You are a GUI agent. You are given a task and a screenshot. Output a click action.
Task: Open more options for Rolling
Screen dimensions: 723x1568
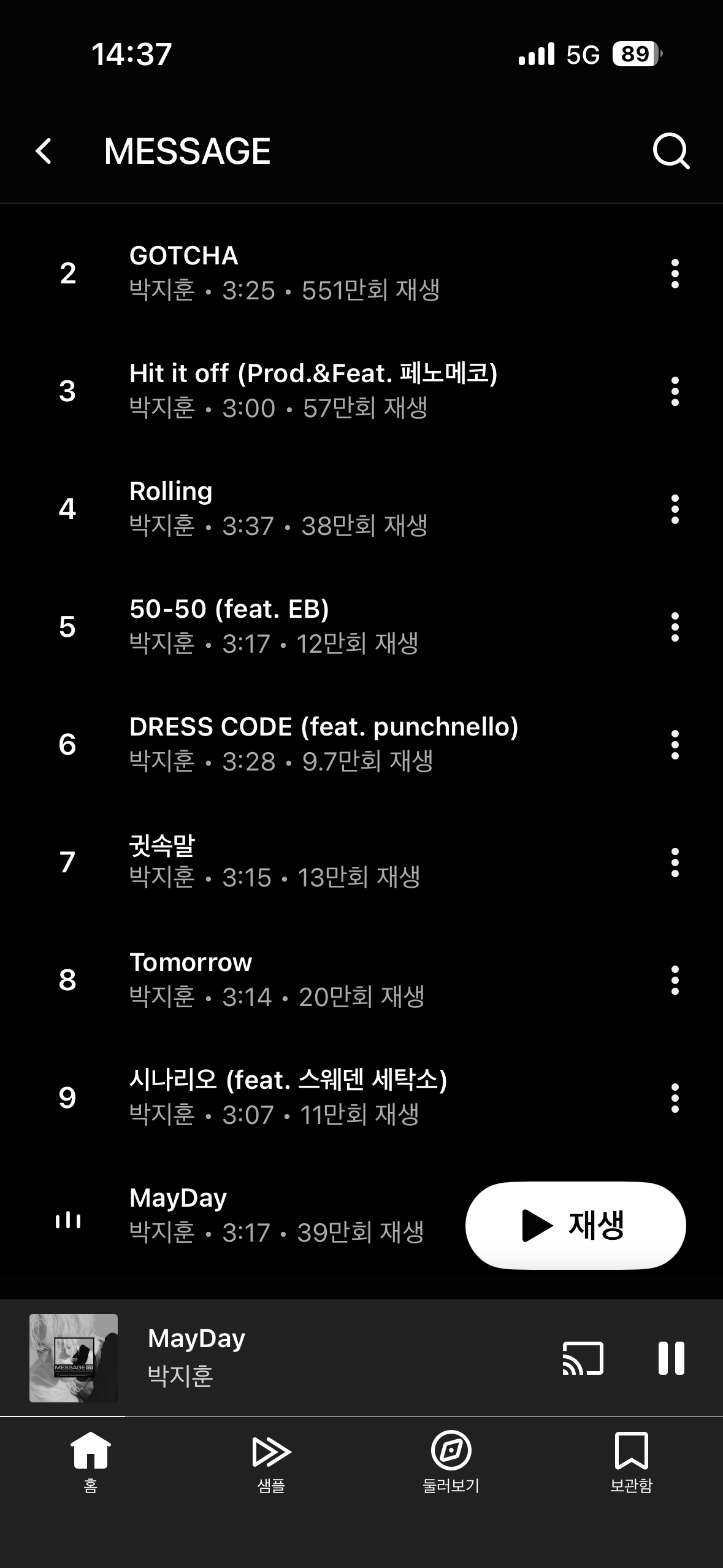pyautogui.click(x=675, y=509)
